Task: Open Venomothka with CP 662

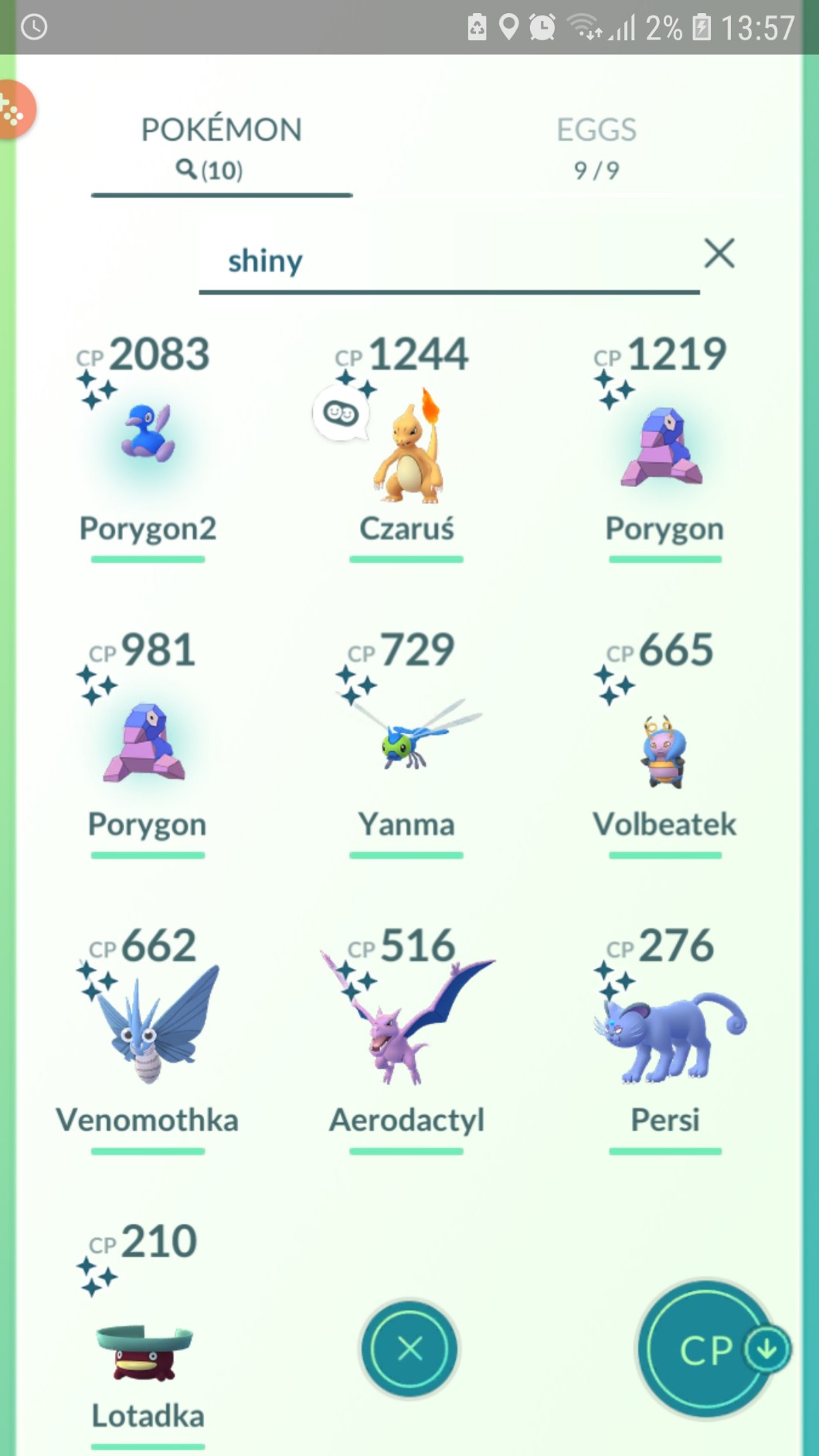Action: tap(147, 1037)
